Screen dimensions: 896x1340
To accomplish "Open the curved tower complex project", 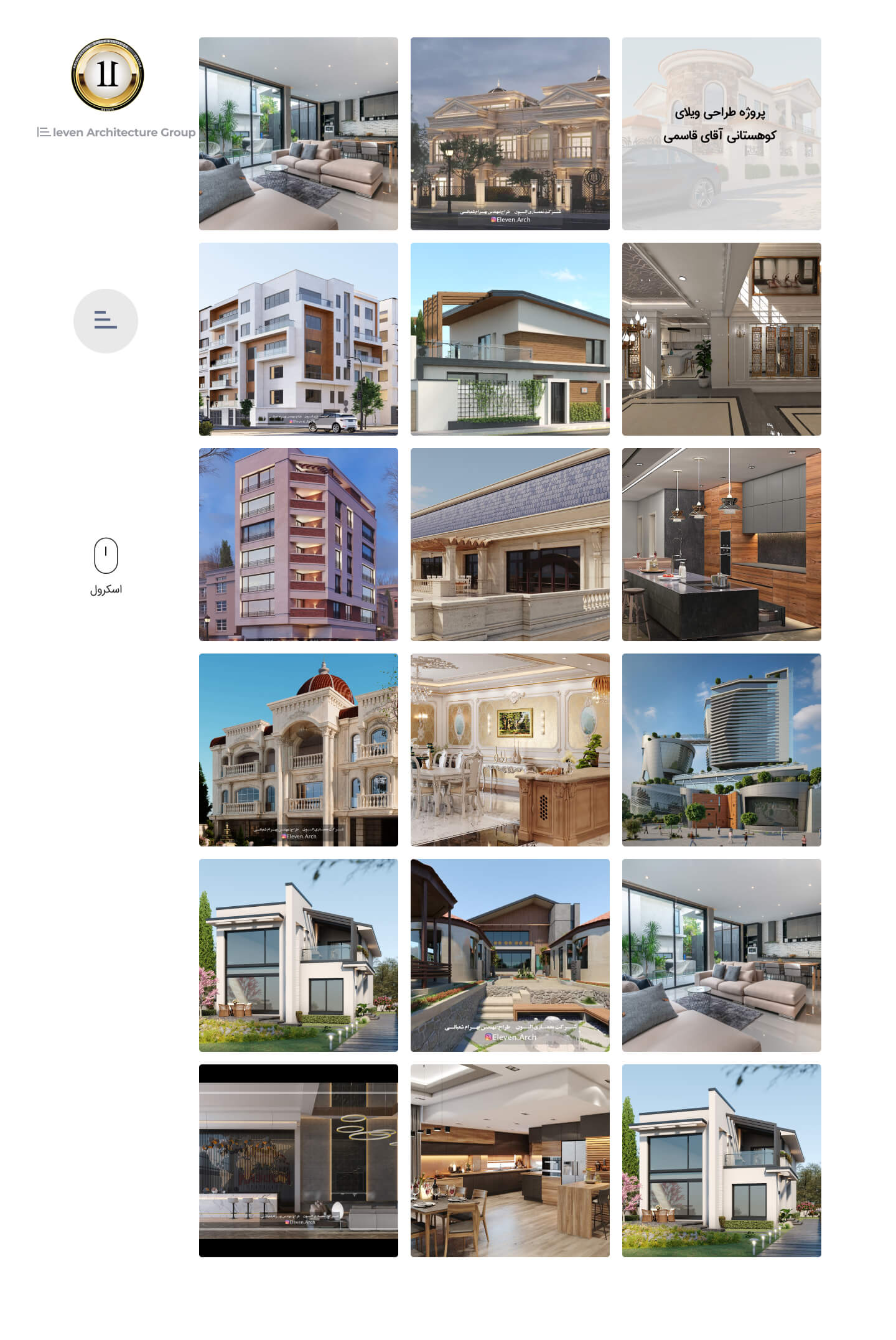I will pos(722,750).
